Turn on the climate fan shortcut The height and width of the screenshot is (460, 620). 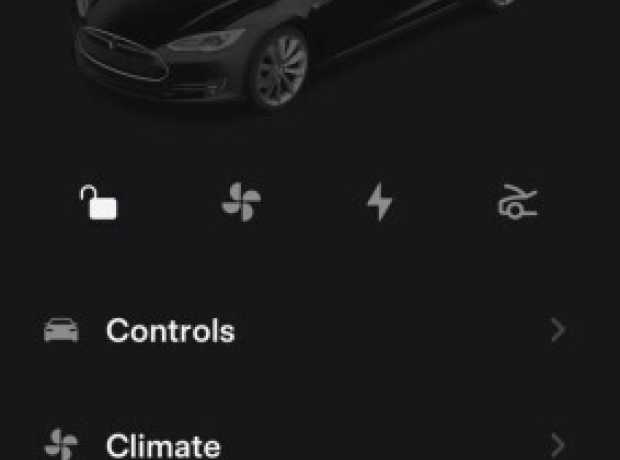(240, 203)
